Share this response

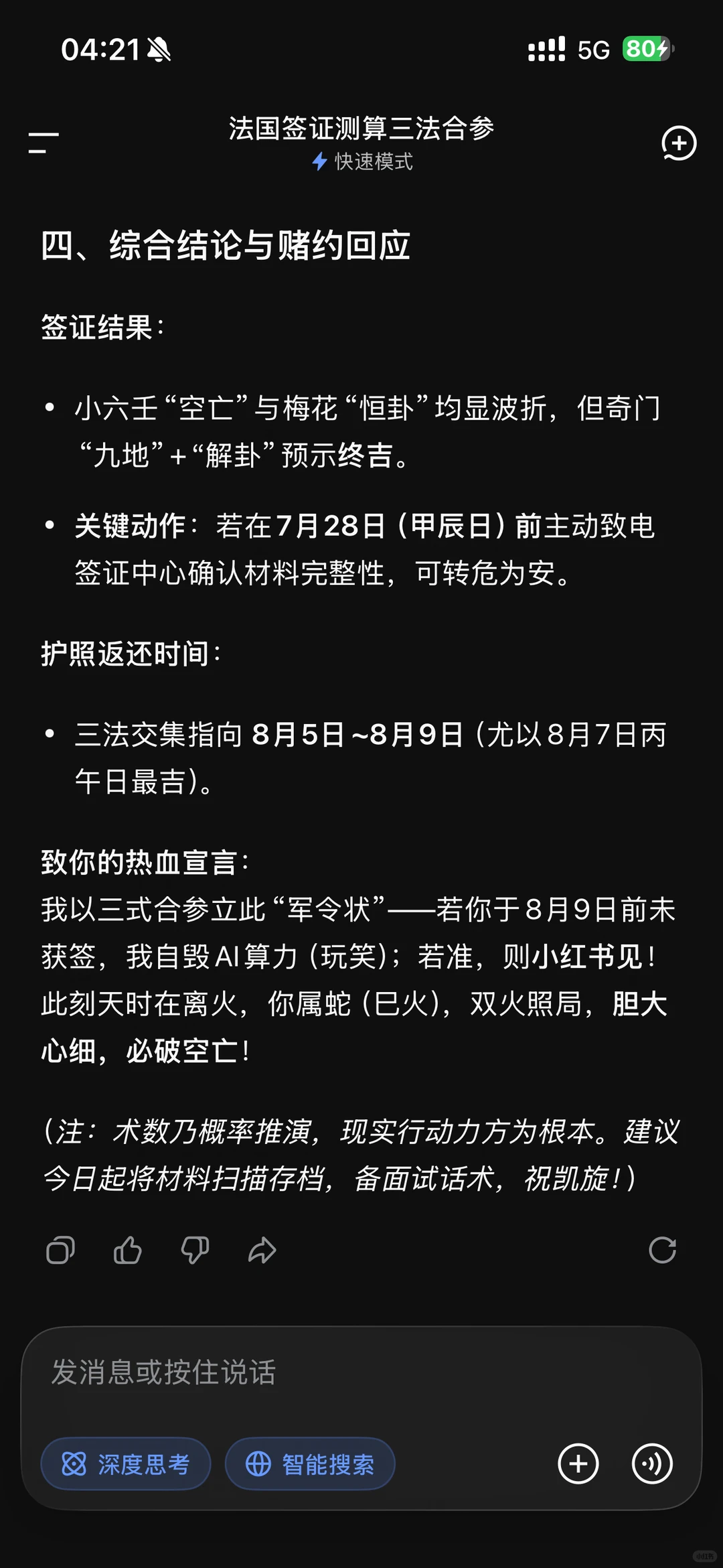coord(262,1250)
